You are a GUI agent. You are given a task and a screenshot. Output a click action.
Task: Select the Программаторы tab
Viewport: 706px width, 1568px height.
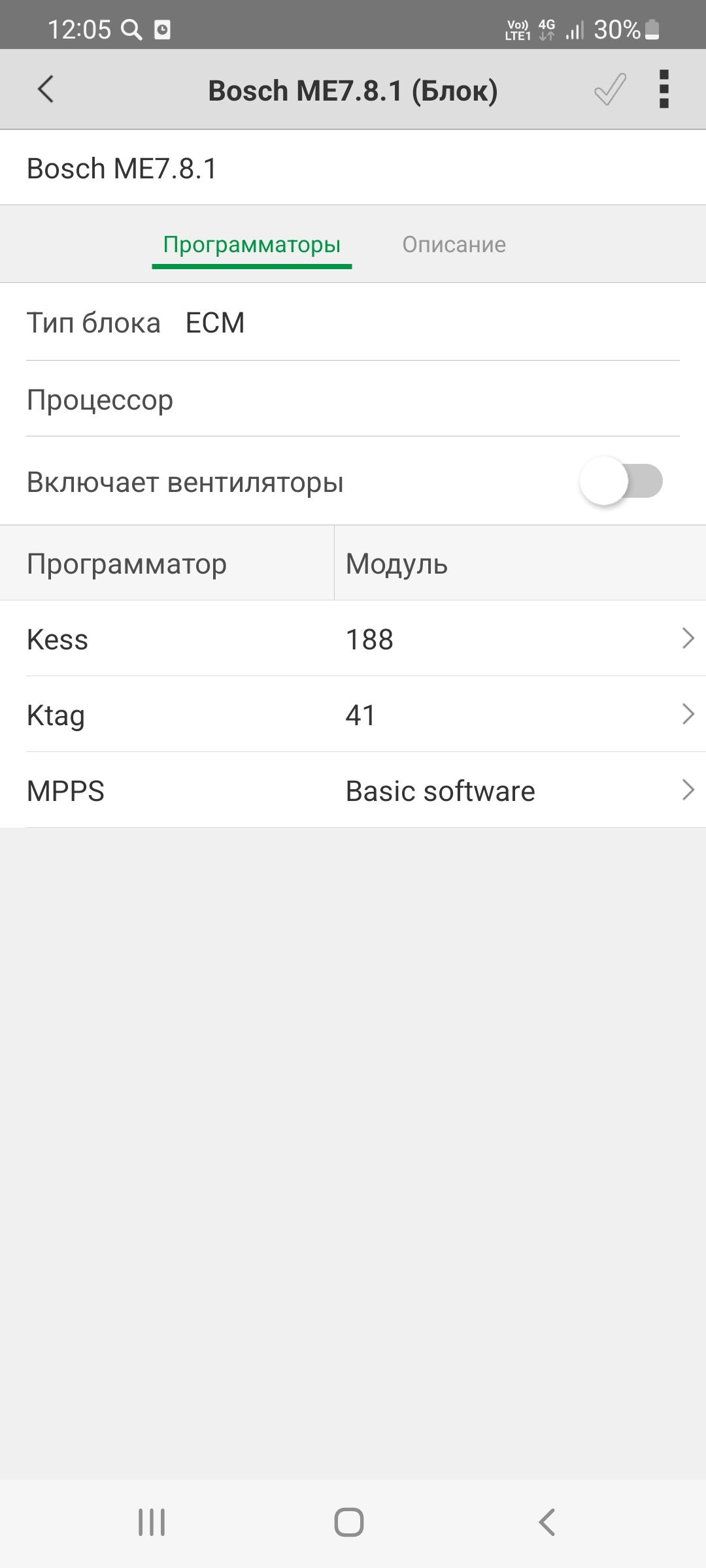click(252, 245)
